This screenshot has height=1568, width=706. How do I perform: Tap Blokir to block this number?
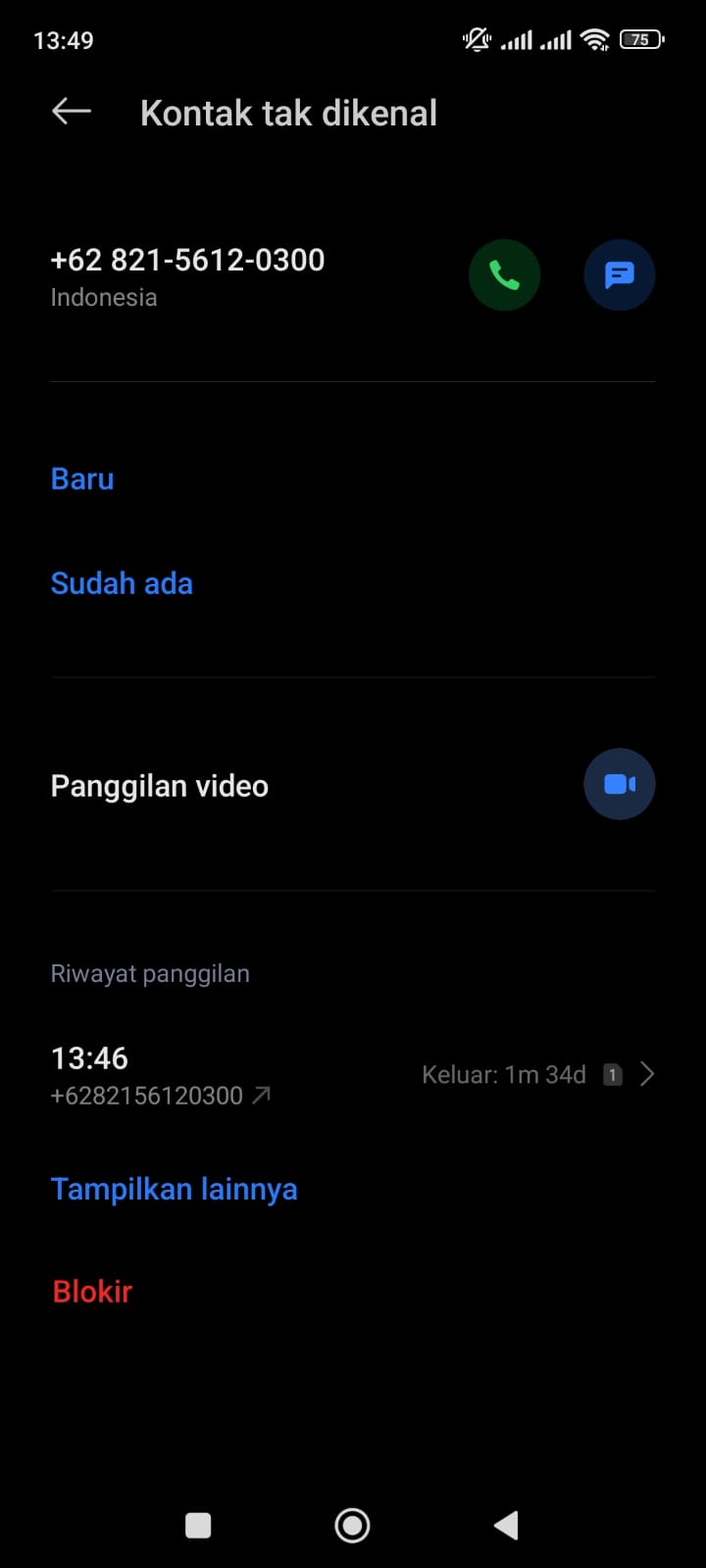click(92, 1292)
